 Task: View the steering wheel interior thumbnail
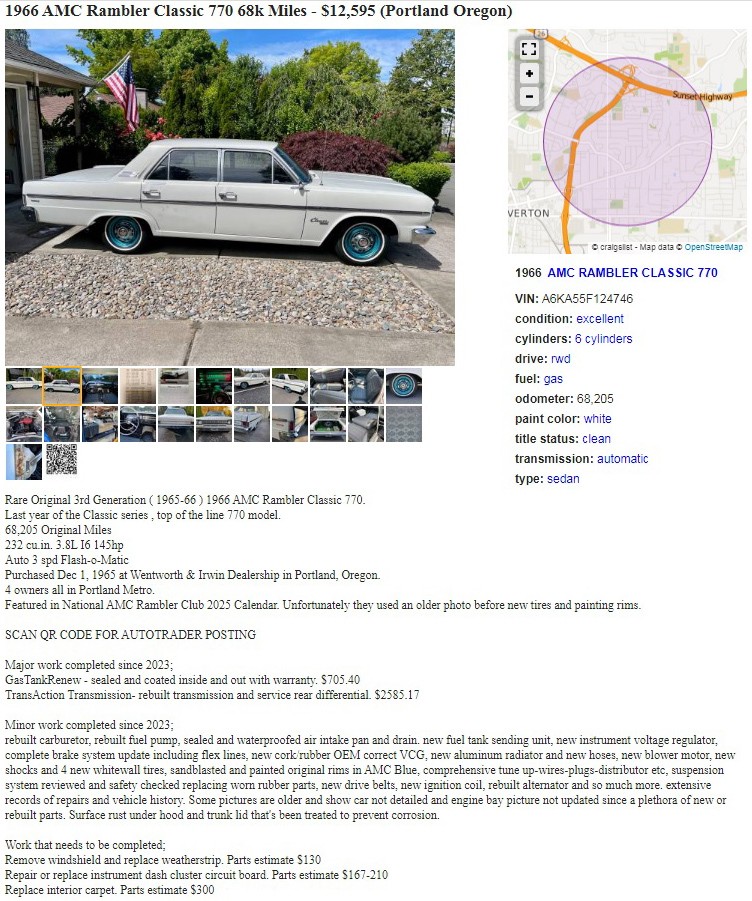pyautogui.click(x=137, y=423)
